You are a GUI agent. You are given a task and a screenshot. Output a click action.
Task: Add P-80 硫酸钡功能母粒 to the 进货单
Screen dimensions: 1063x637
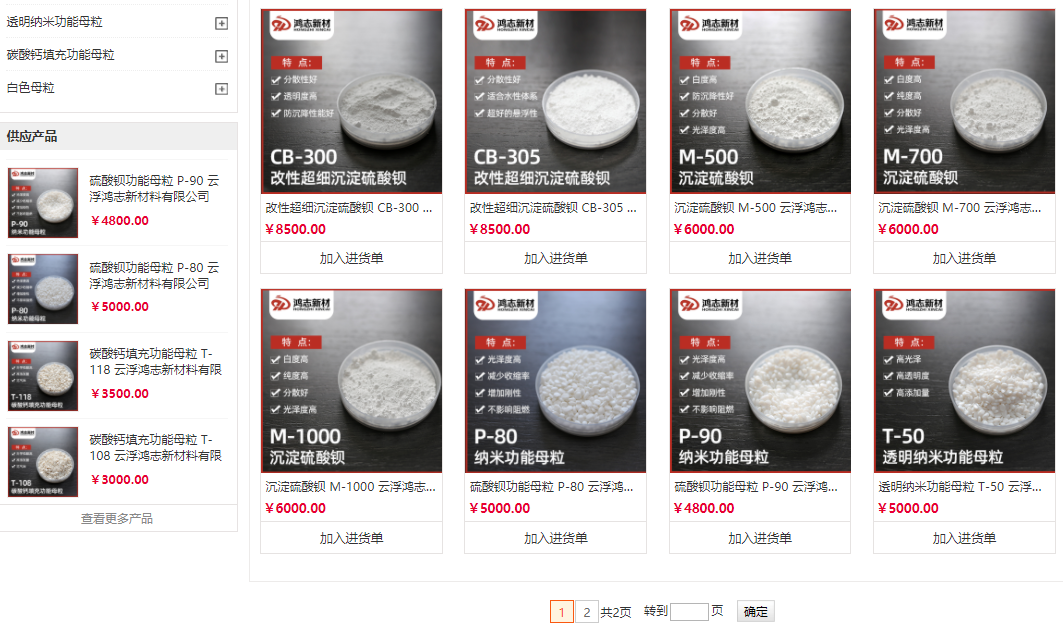point(555,538)
